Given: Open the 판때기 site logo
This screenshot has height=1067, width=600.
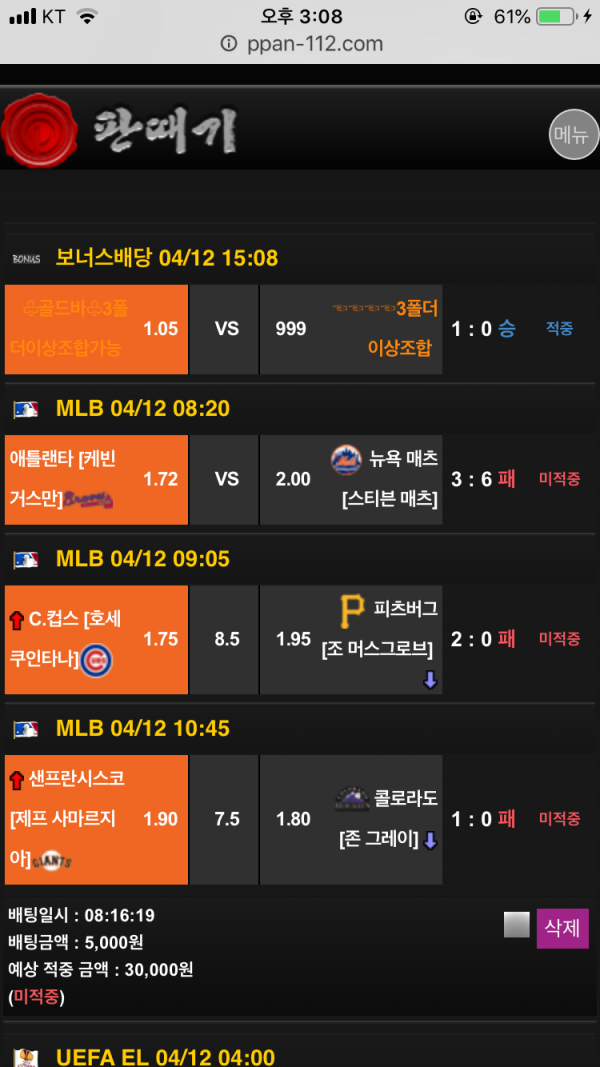Looking at the screenshot, I should (120, 130).
